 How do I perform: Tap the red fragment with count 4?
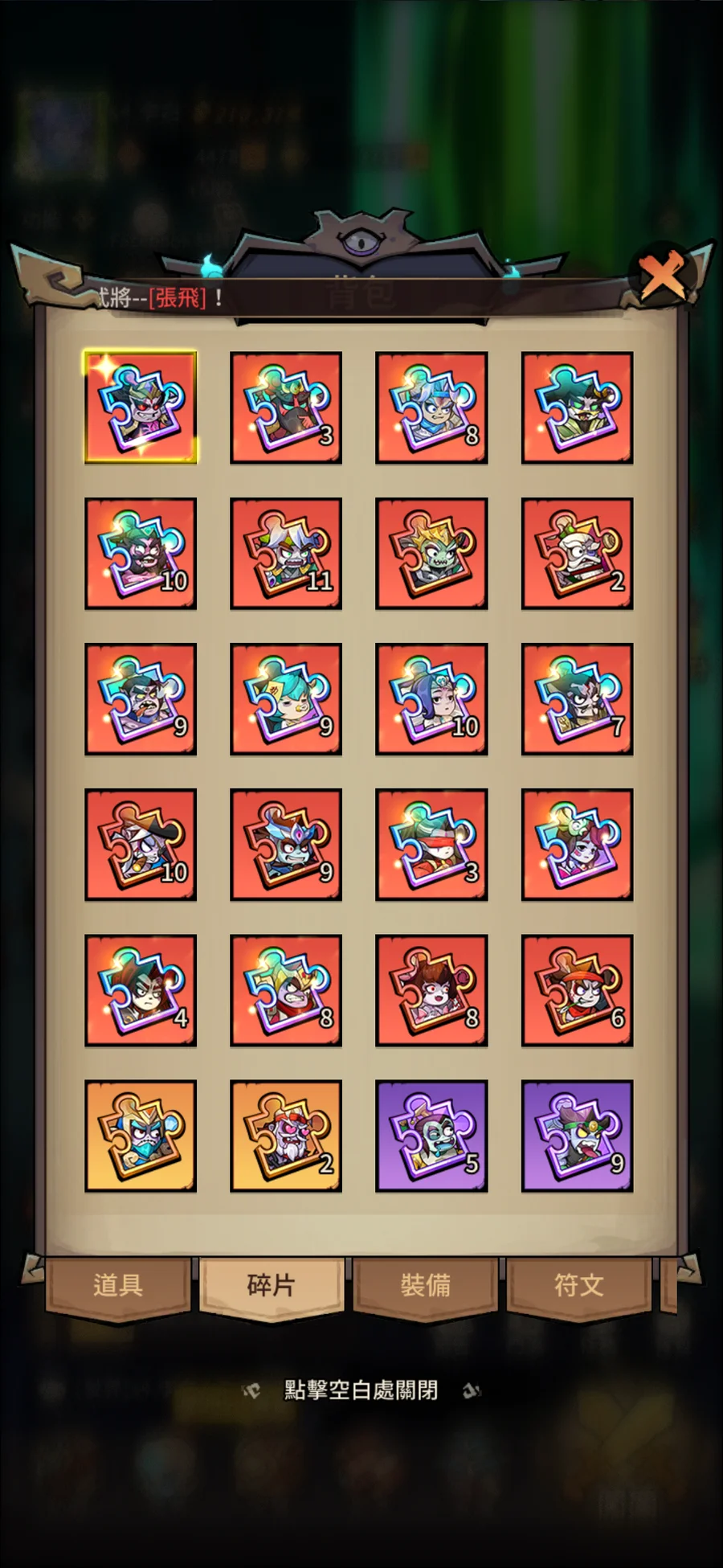pyautogui.click(x=141, y=989)
